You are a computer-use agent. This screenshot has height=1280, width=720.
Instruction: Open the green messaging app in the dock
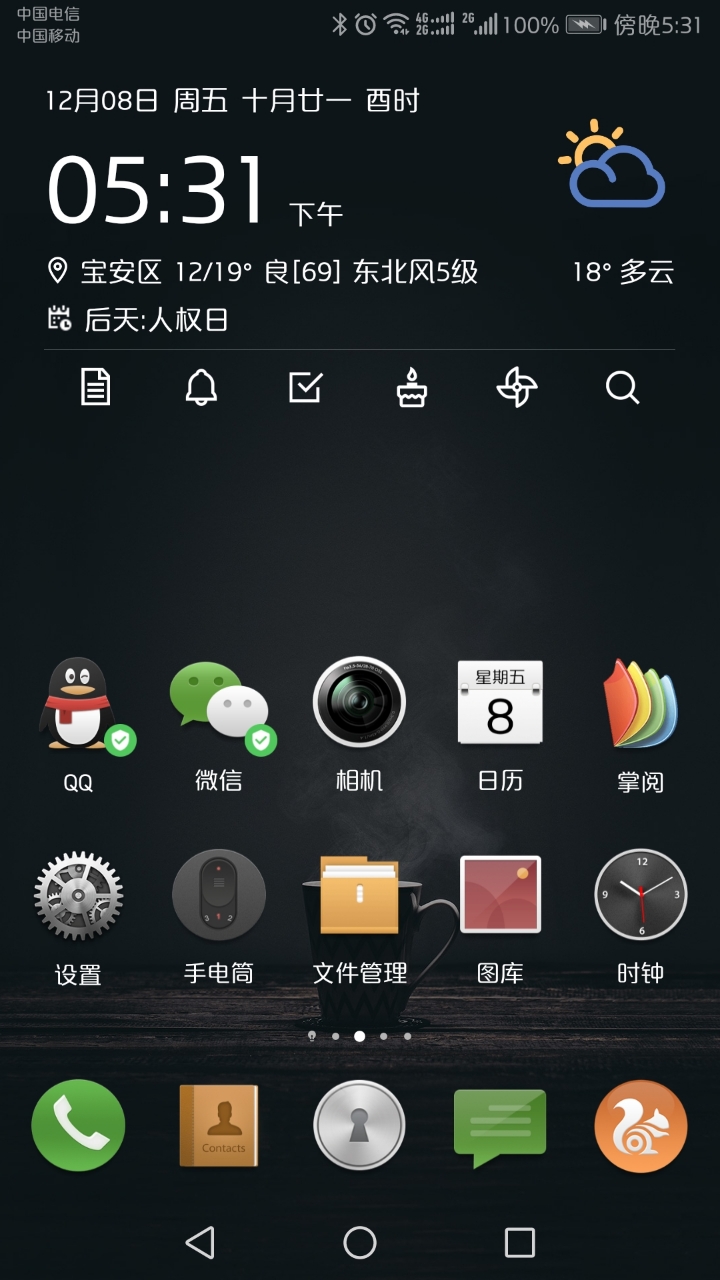click(x=500, y=1126)
